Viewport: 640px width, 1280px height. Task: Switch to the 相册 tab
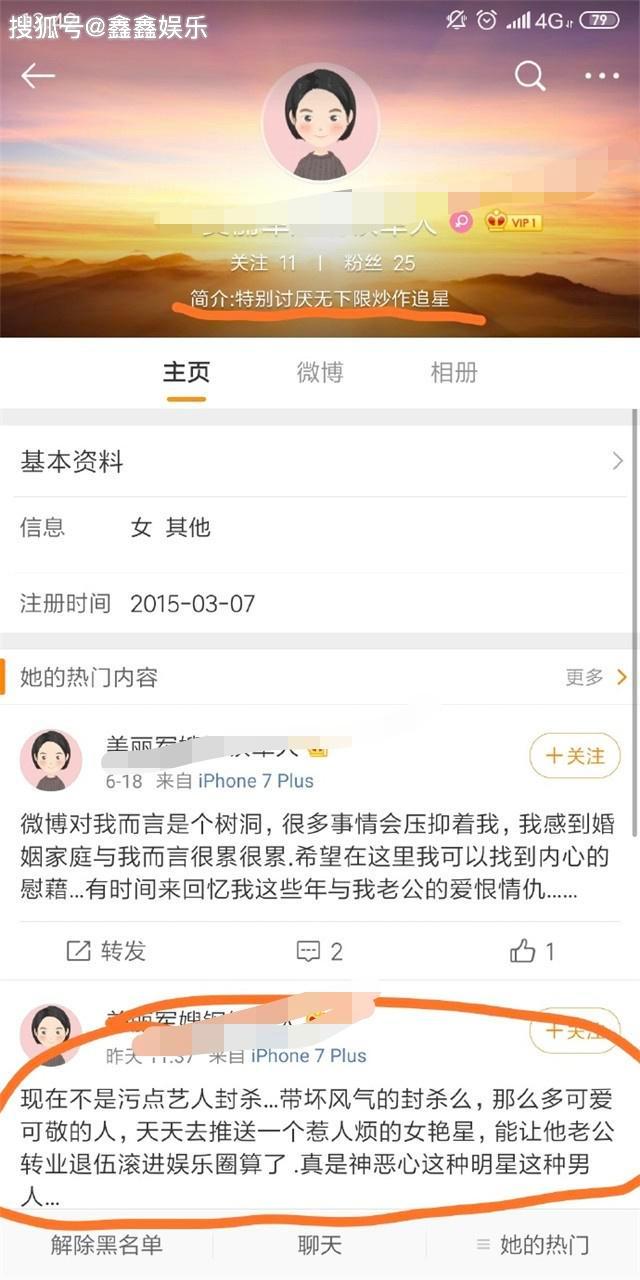[453, 373]
